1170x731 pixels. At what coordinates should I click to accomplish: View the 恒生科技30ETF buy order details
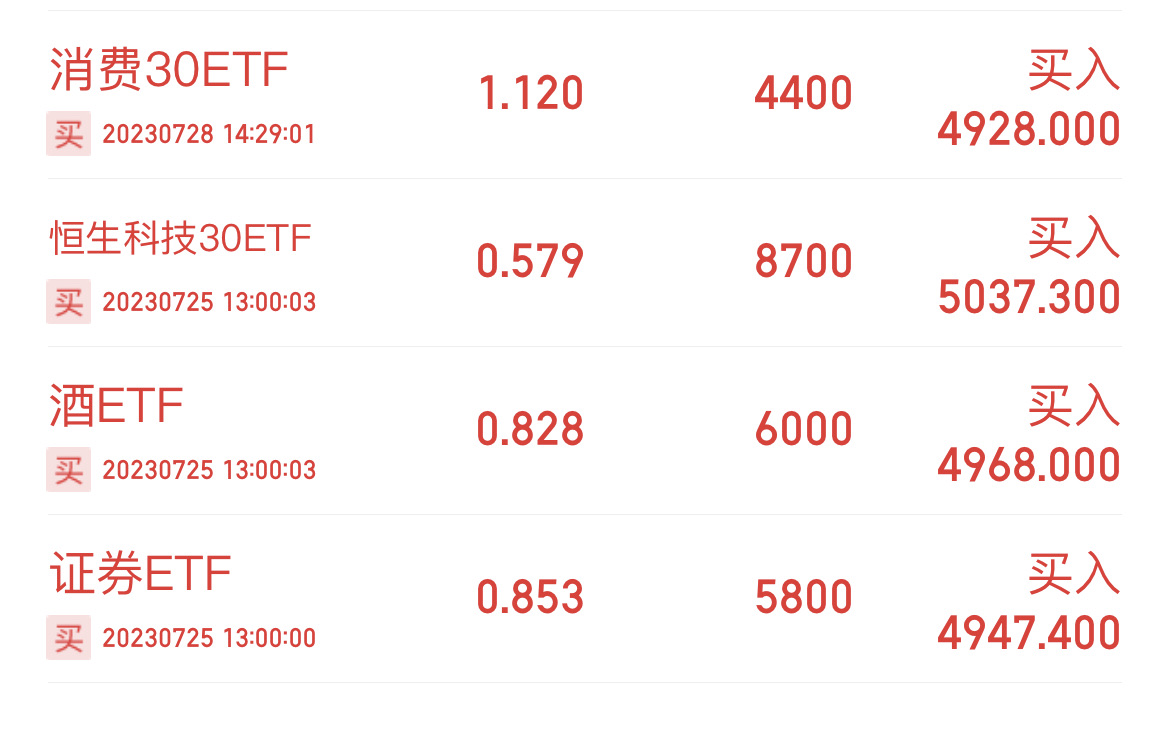click(x=181, y=240)
